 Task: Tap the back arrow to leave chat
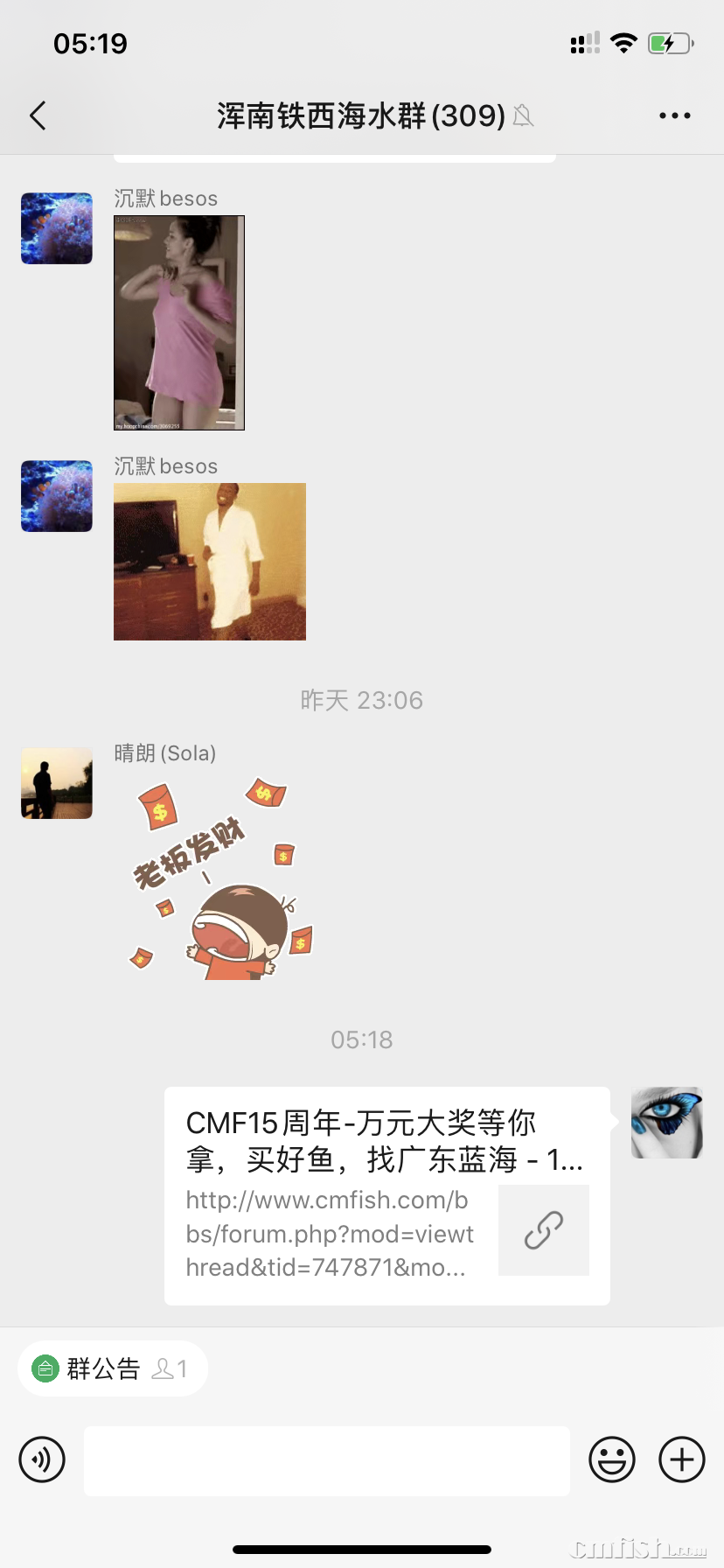pyautogui.click(x=37, y=115)
